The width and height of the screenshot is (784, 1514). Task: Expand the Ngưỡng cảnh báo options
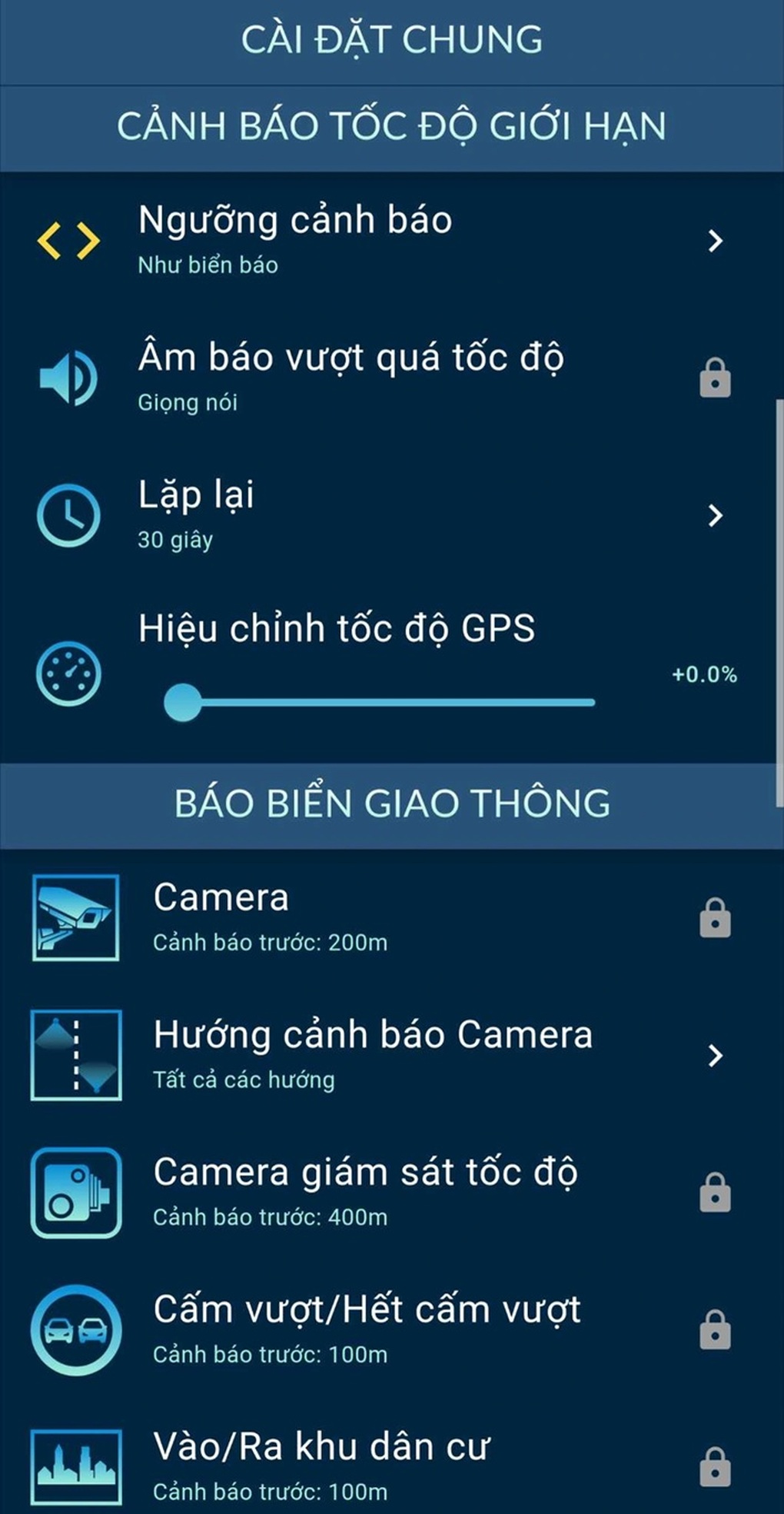click(x=715, y=240)
